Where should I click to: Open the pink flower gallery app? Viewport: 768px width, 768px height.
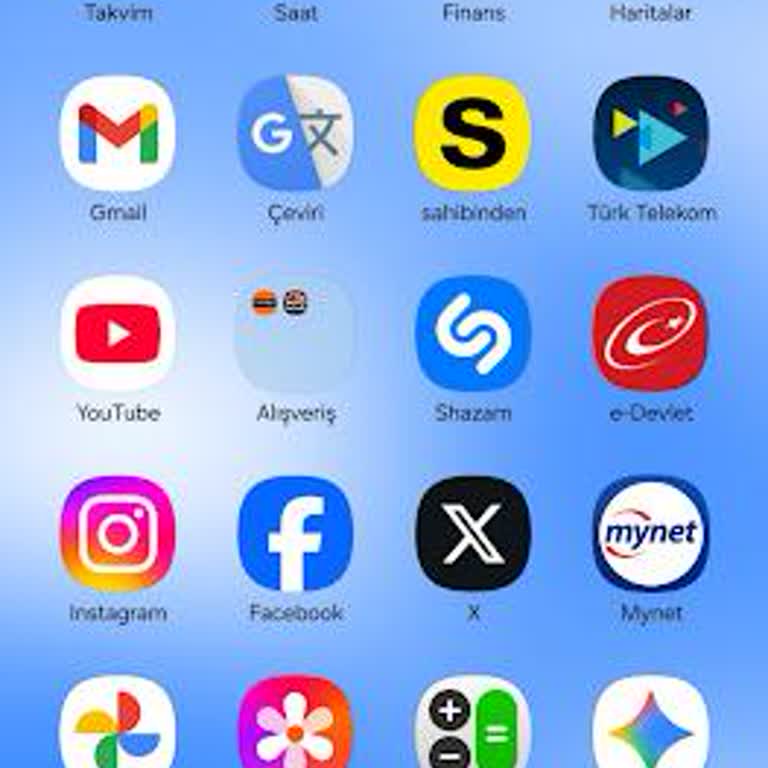[295, 725]
